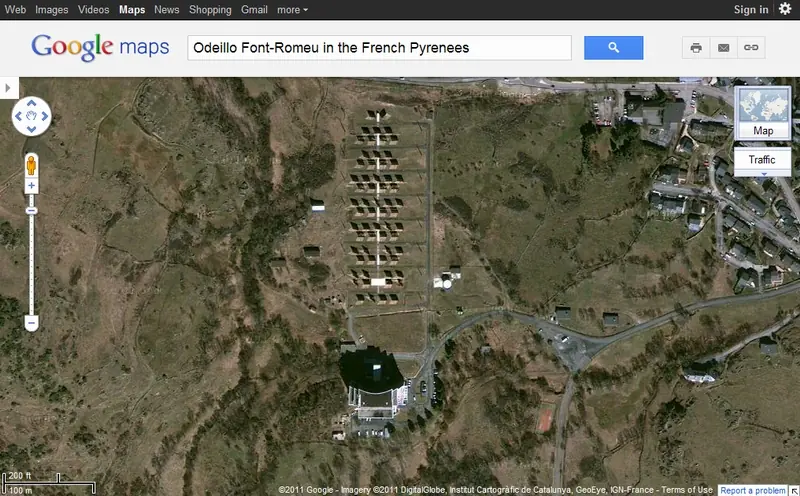Open the News link
The width and height of the screenshot is (800, 496).
(x=166, y=10)
